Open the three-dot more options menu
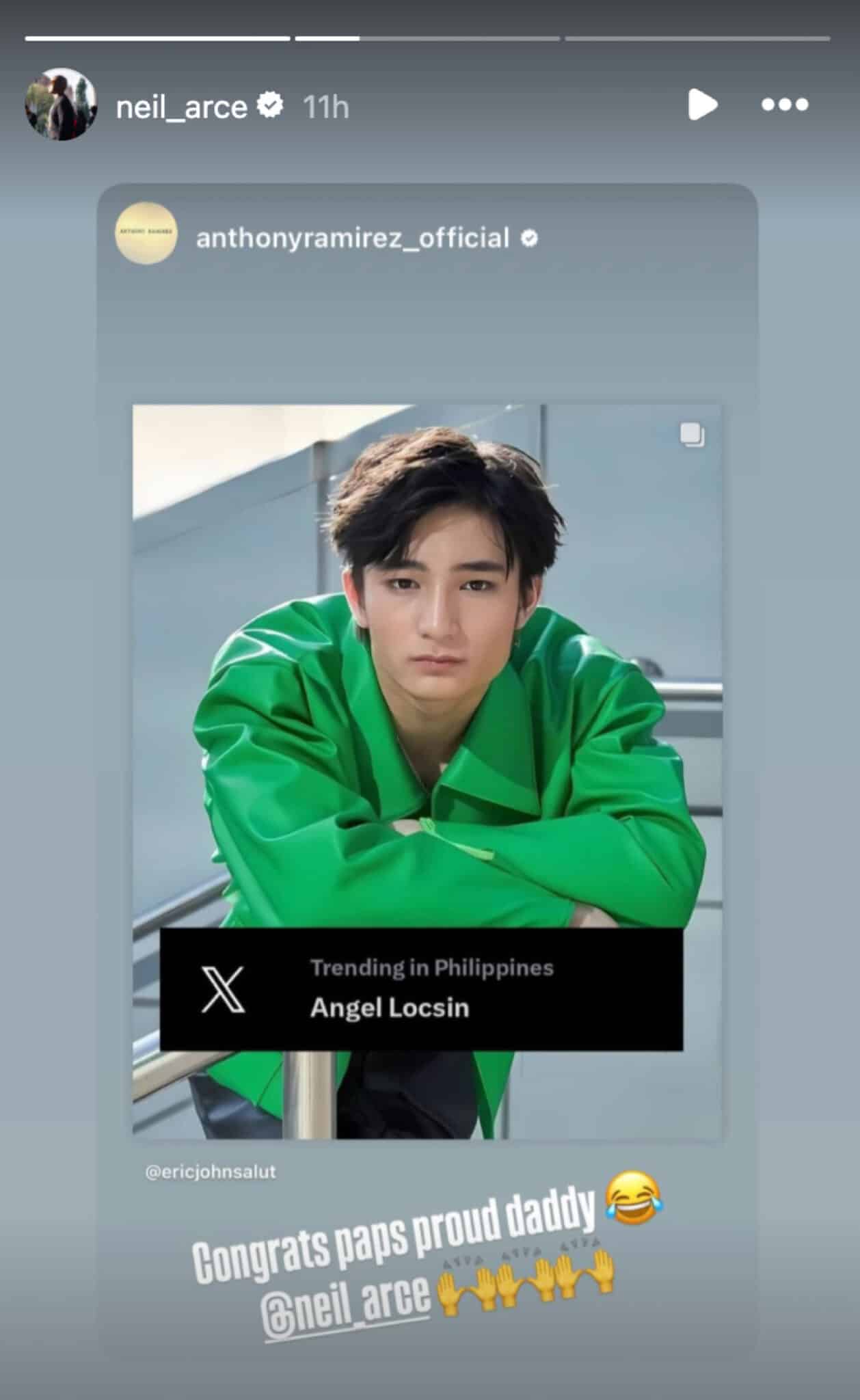 (x=785, y=105)
